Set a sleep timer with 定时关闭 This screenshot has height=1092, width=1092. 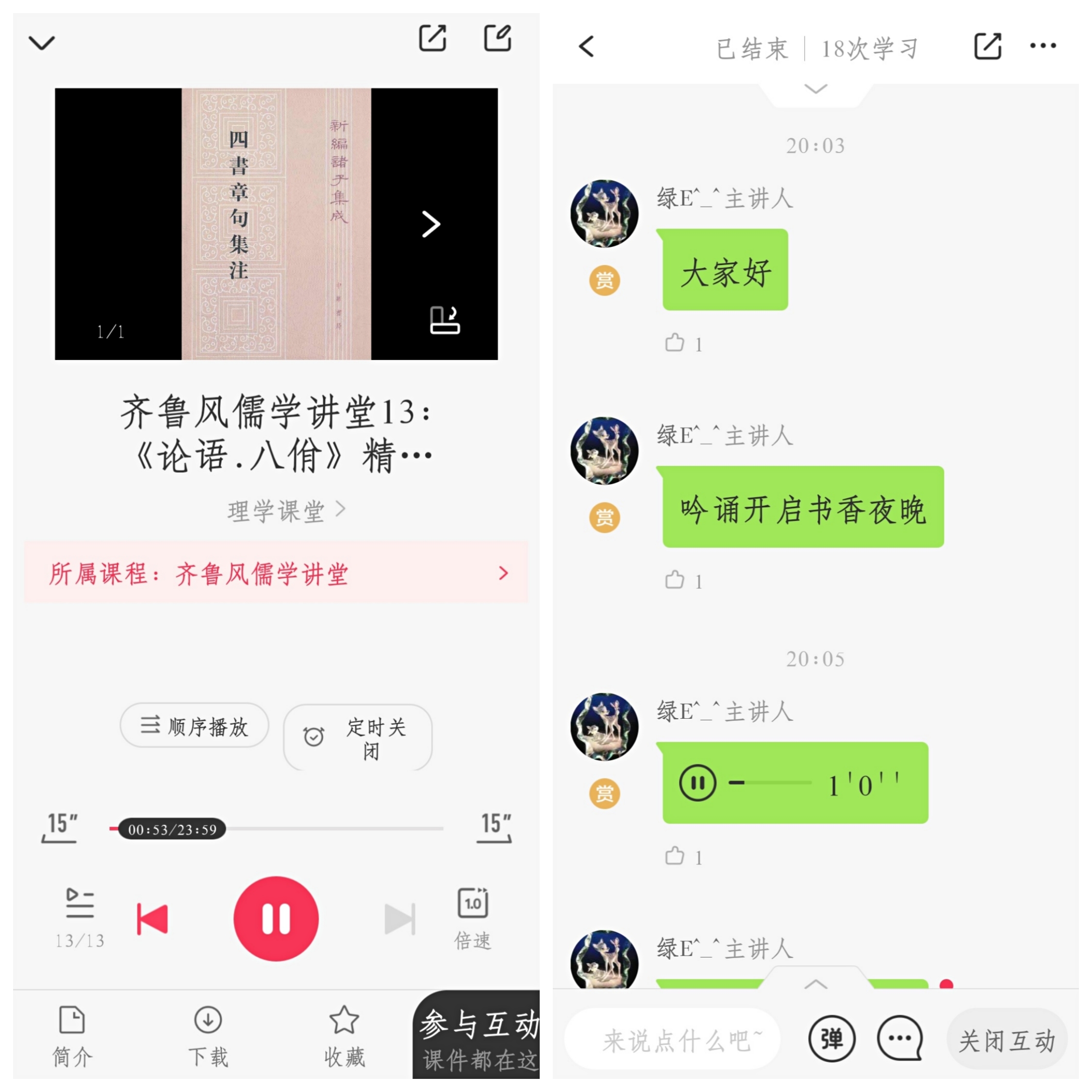click(358, 737)
